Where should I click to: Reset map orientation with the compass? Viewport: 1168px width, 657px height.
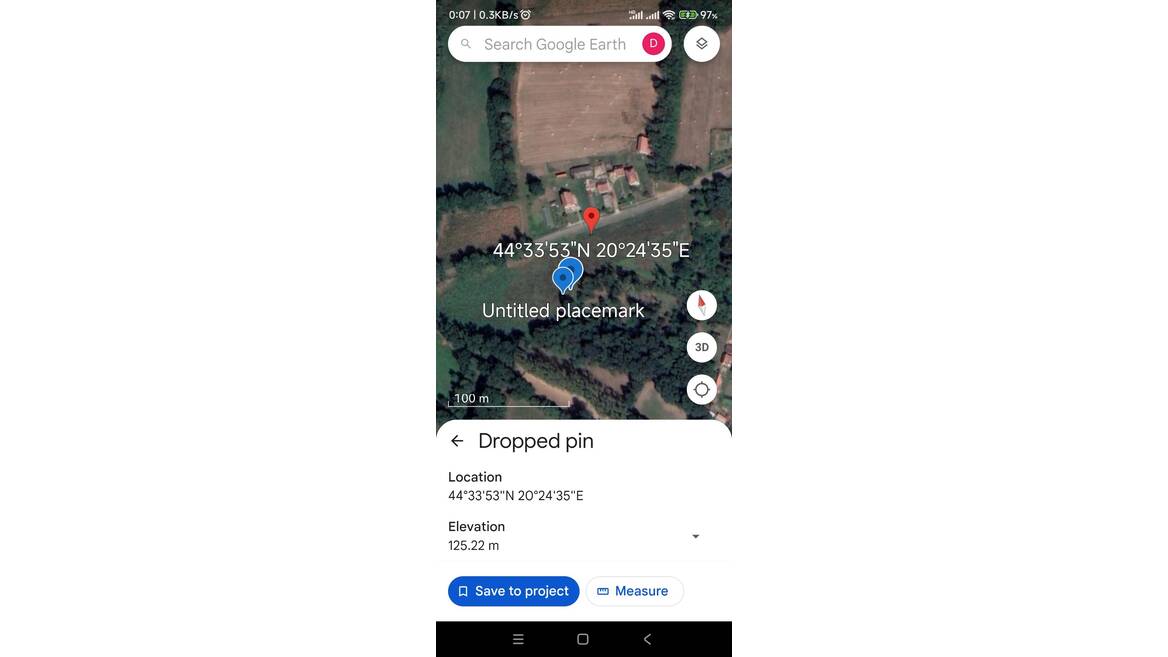702,305
